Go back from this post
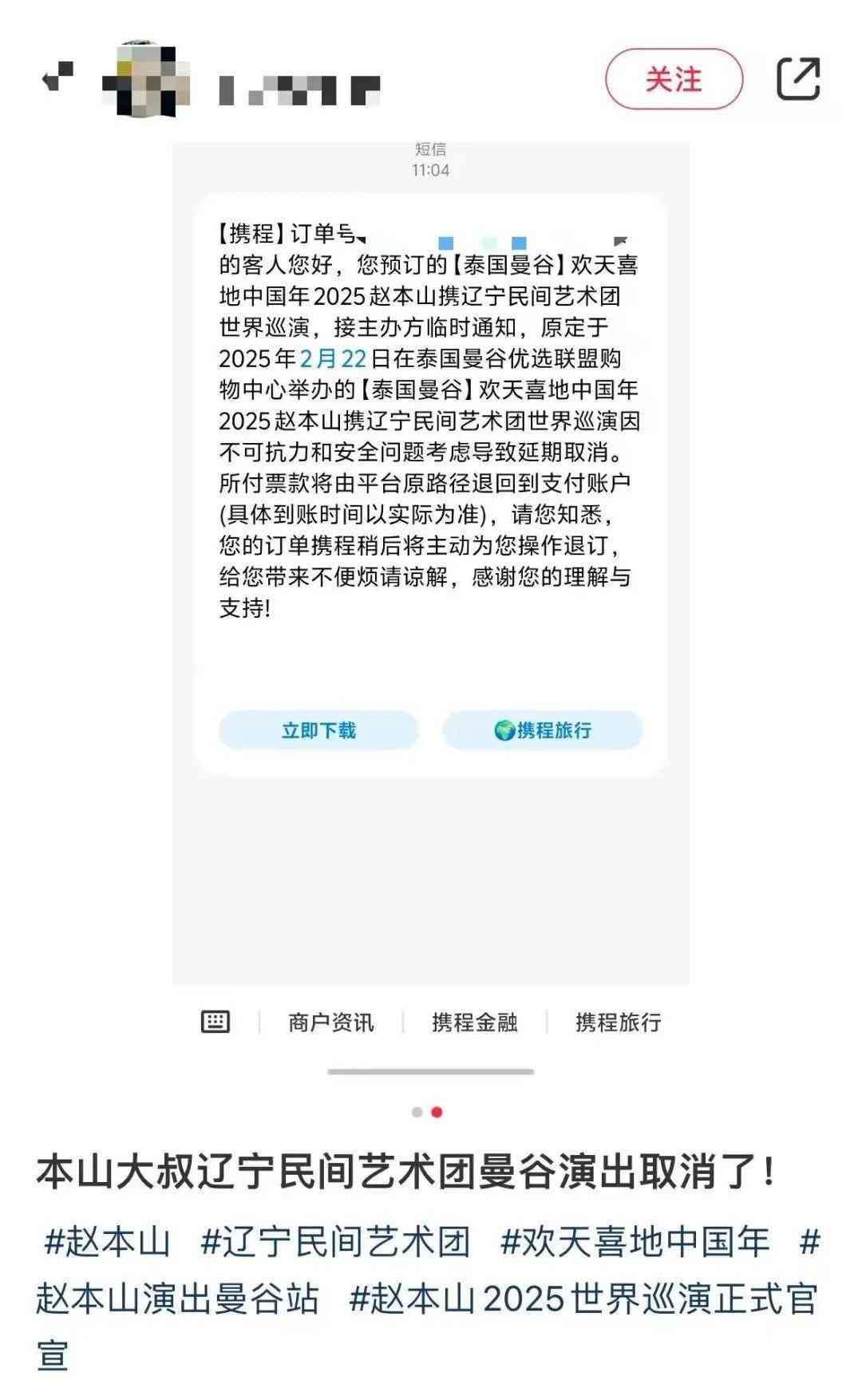862x1400 pixels. tap(57, 77)
